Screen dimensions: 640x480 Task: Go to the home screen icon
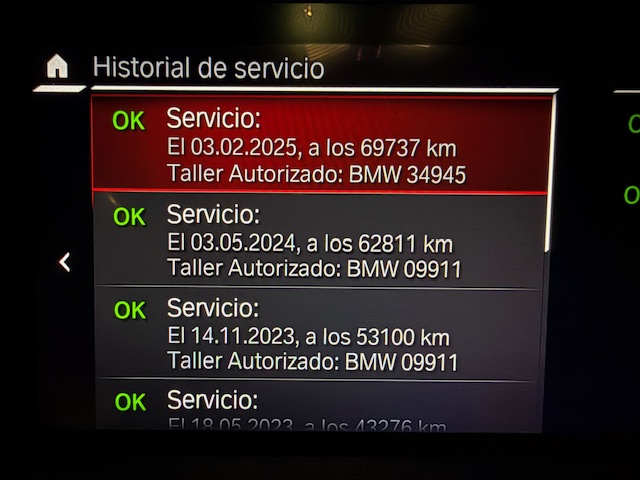[58, 67]
